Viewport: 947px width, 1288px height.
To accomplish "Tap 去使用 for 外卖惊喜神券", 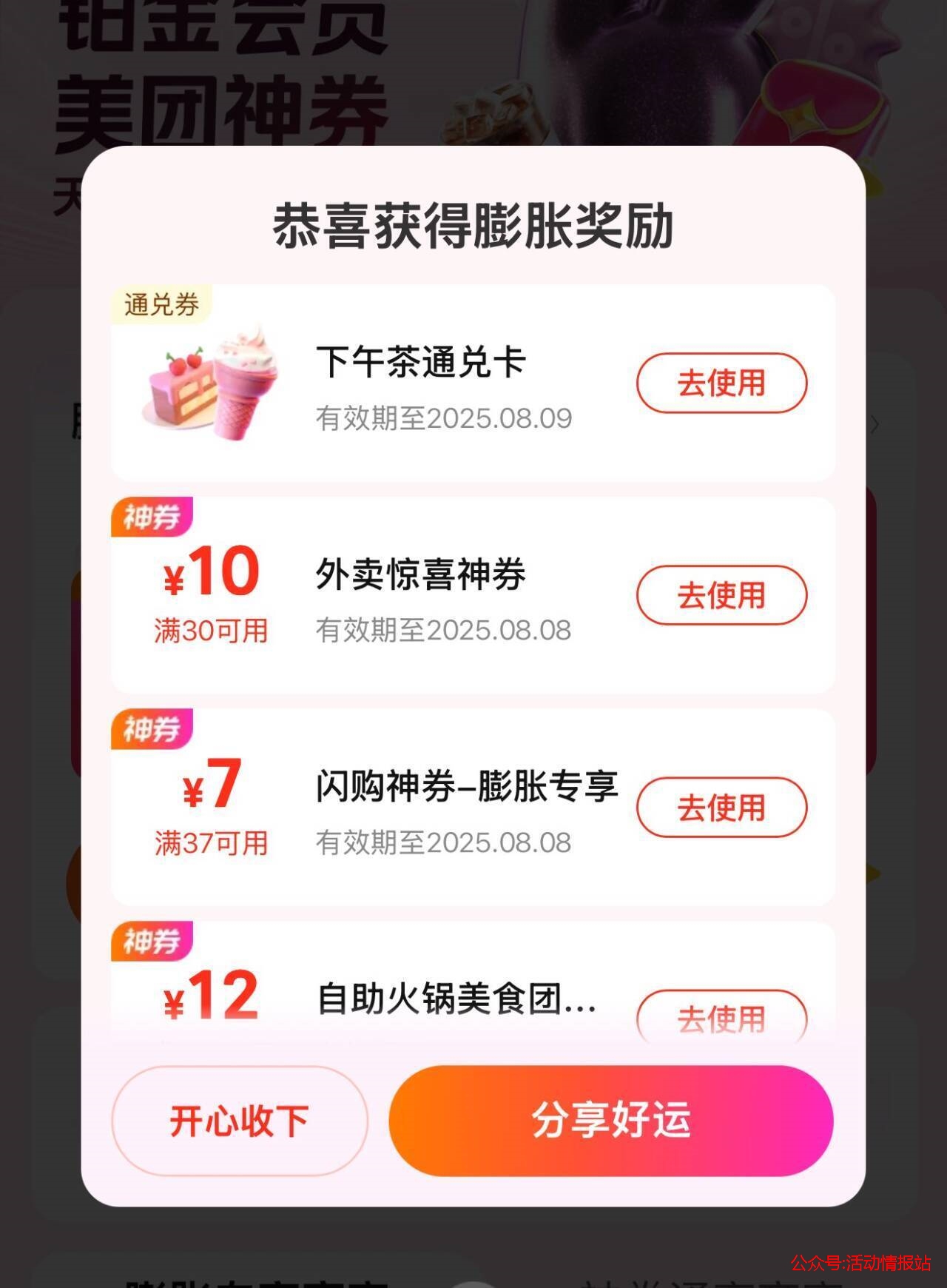I will click(x=721, y=595).
